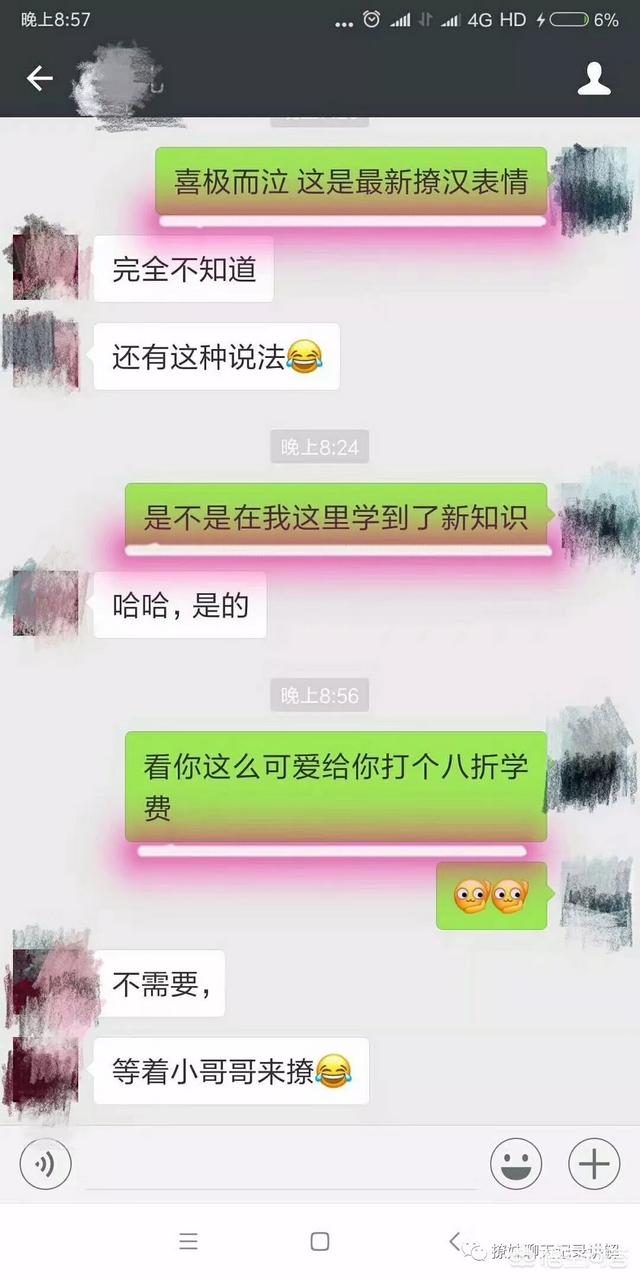Open the system recent apps menu
The height and width of the screenshot is (1280, 640).
coord(188,1242)
